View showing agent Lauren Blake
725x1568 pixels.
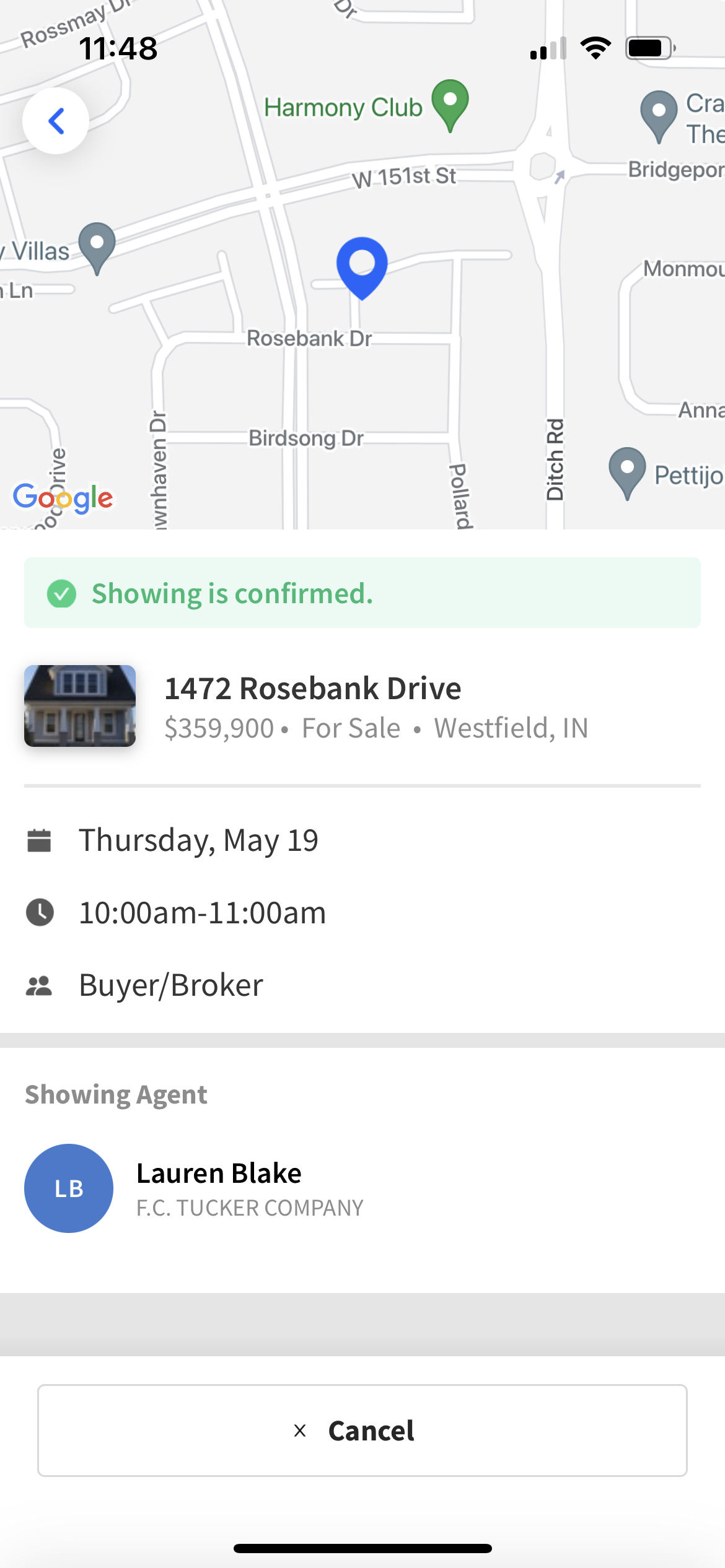point(219,1188)
